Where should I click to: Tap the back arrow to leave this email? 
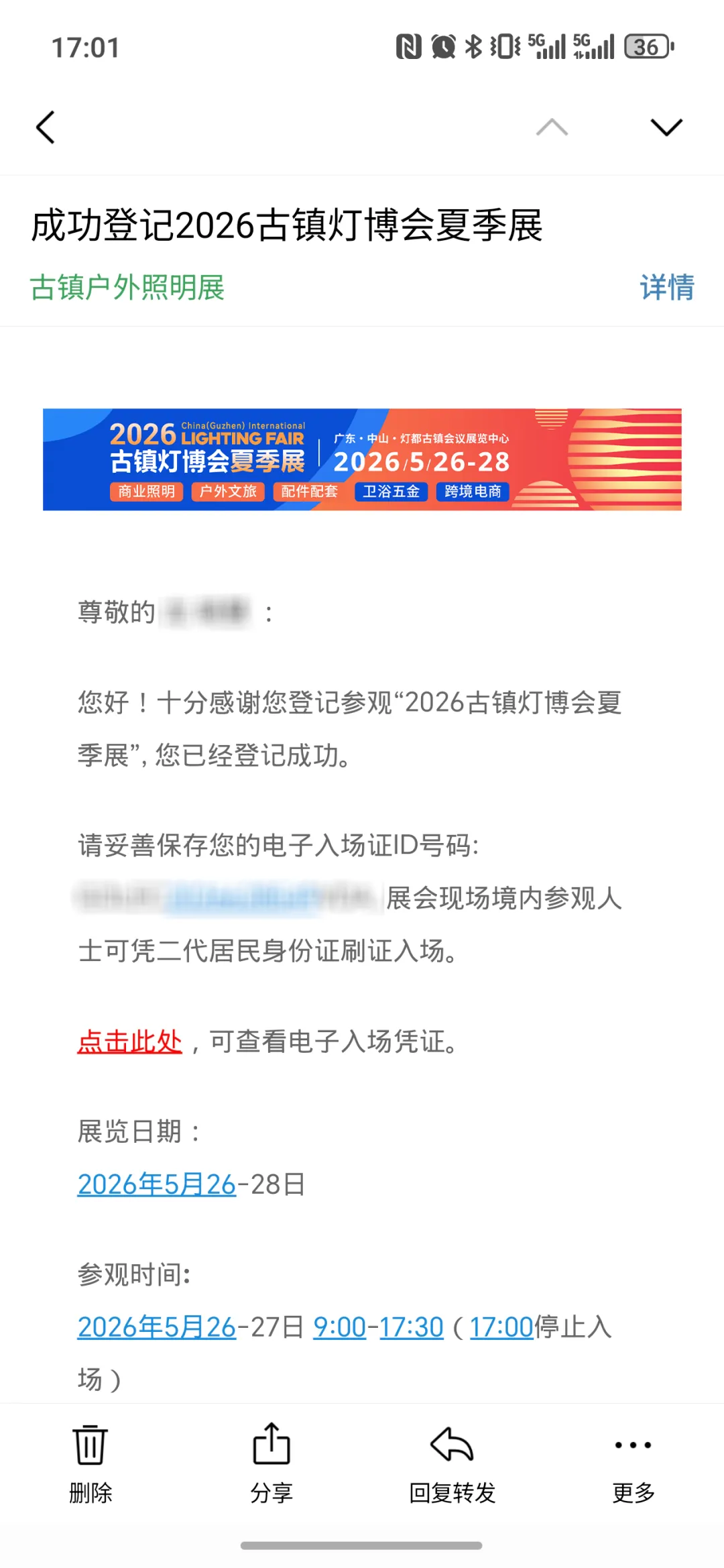coord(45,126)
